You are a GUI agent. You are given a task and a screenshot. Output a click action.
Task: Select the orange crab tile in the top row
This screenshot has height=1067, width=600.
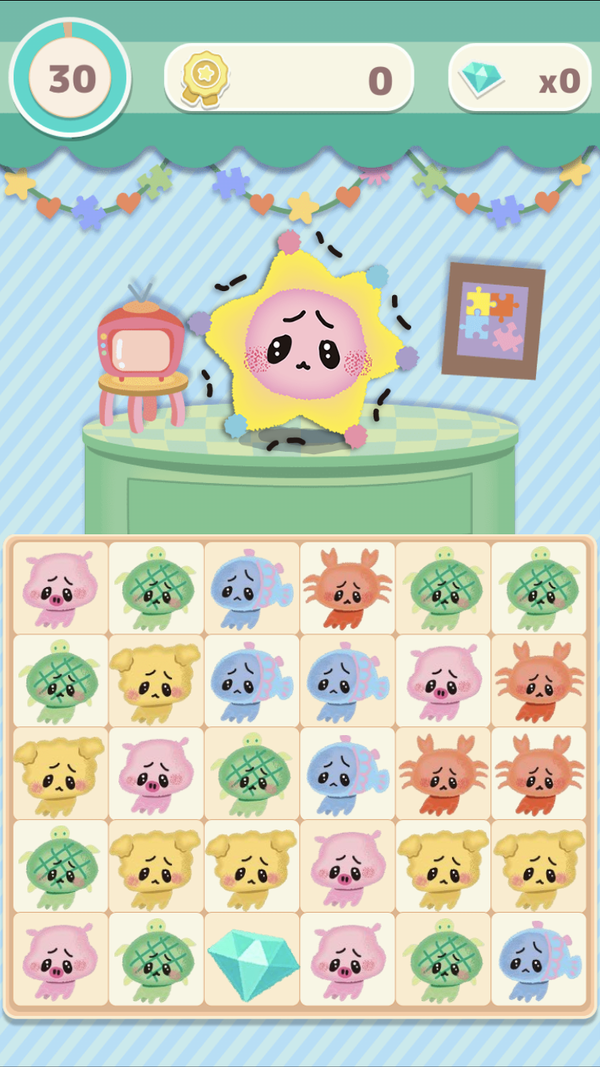click(x=348, y=588)
